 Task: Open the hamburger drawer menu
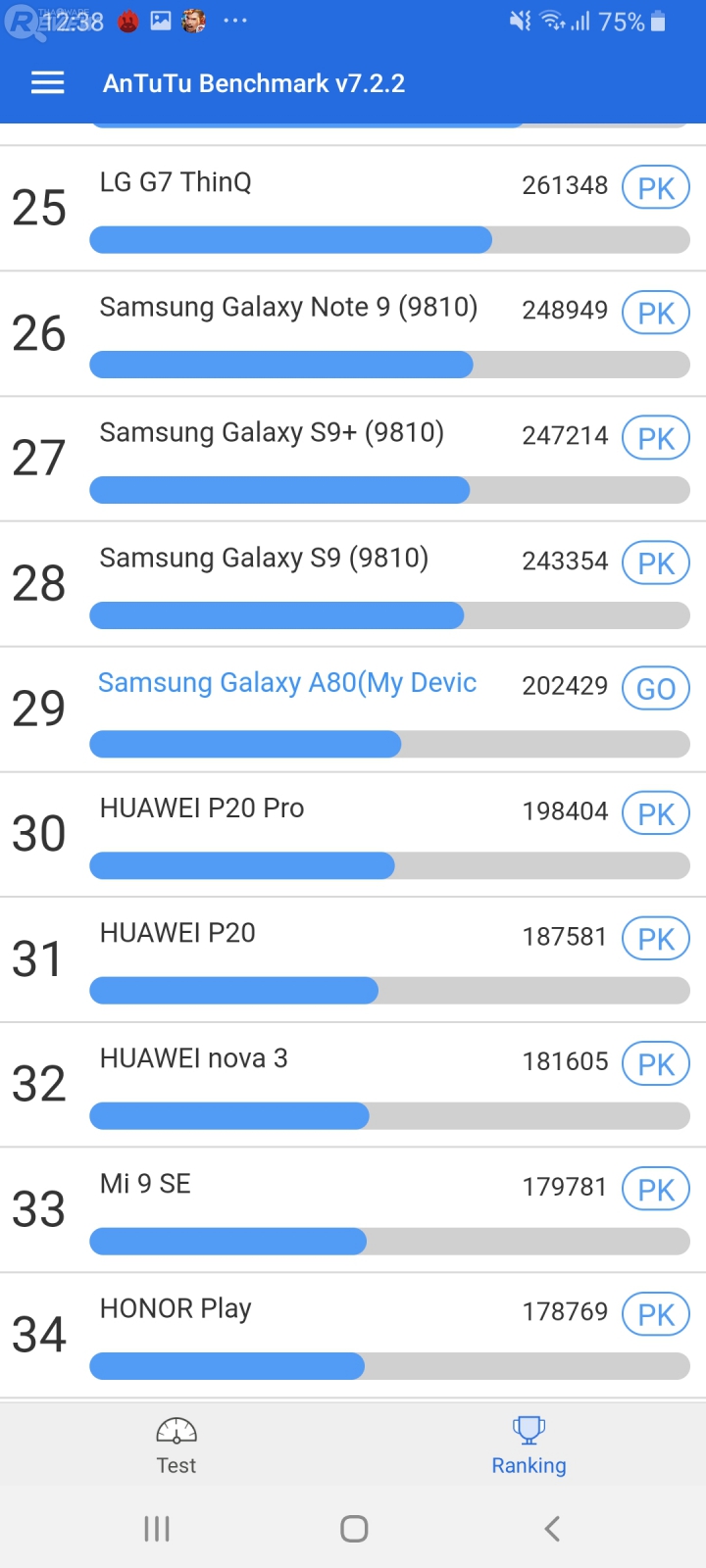pos(47,83)
